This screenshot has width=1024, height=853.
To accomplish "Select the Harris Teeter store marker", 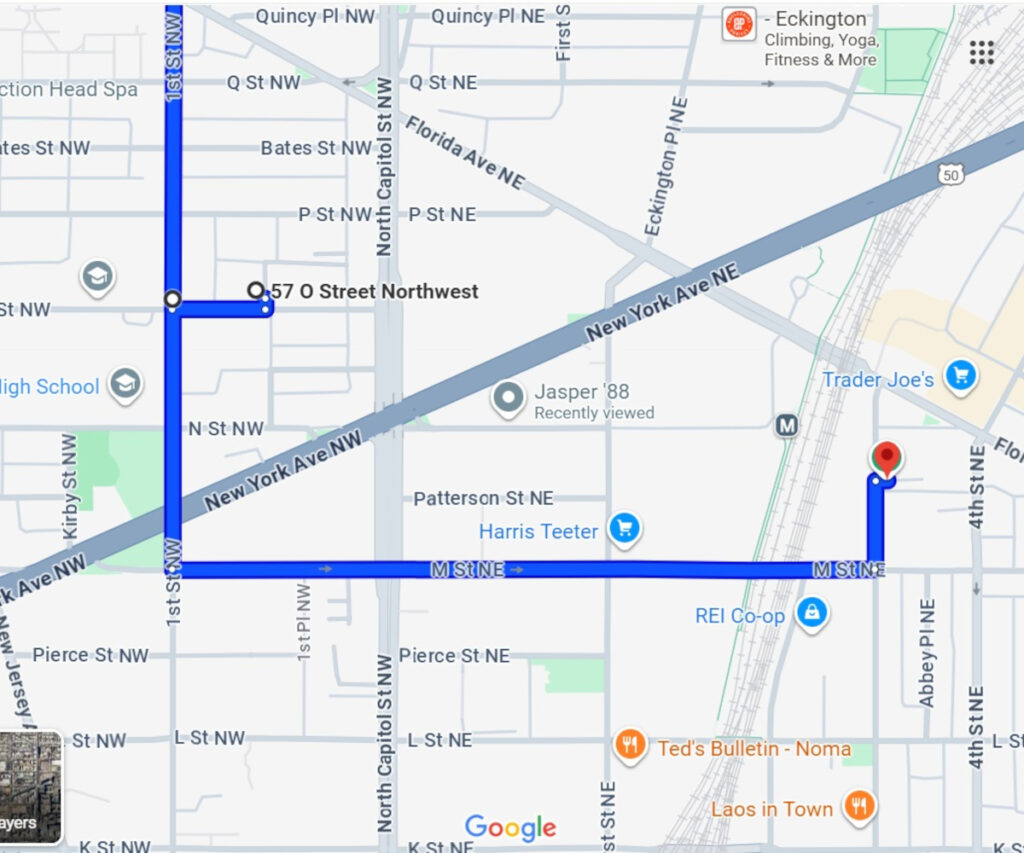I will [x=625, y=528].
